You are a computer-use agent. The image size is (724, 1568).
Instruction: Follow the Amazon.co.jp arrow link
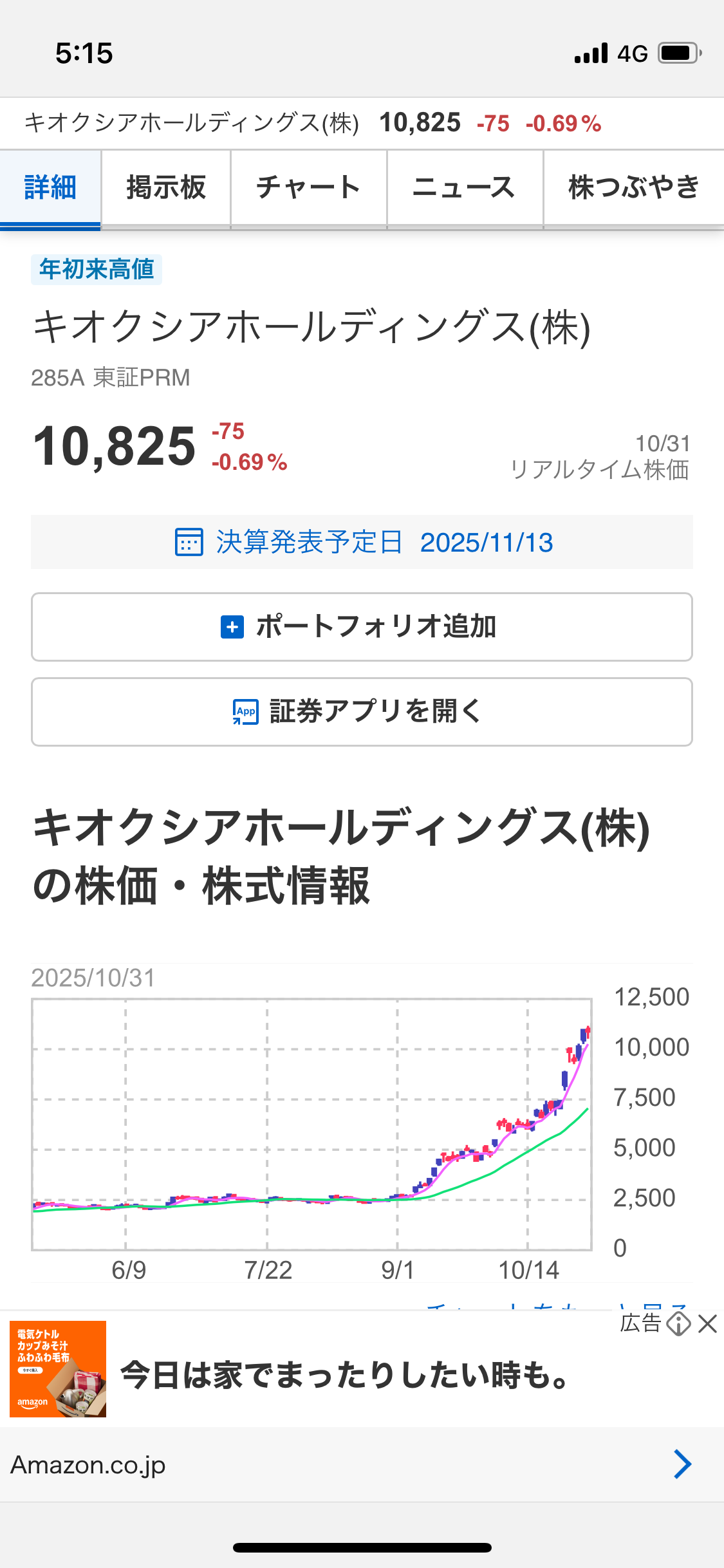coord(682,1464)
